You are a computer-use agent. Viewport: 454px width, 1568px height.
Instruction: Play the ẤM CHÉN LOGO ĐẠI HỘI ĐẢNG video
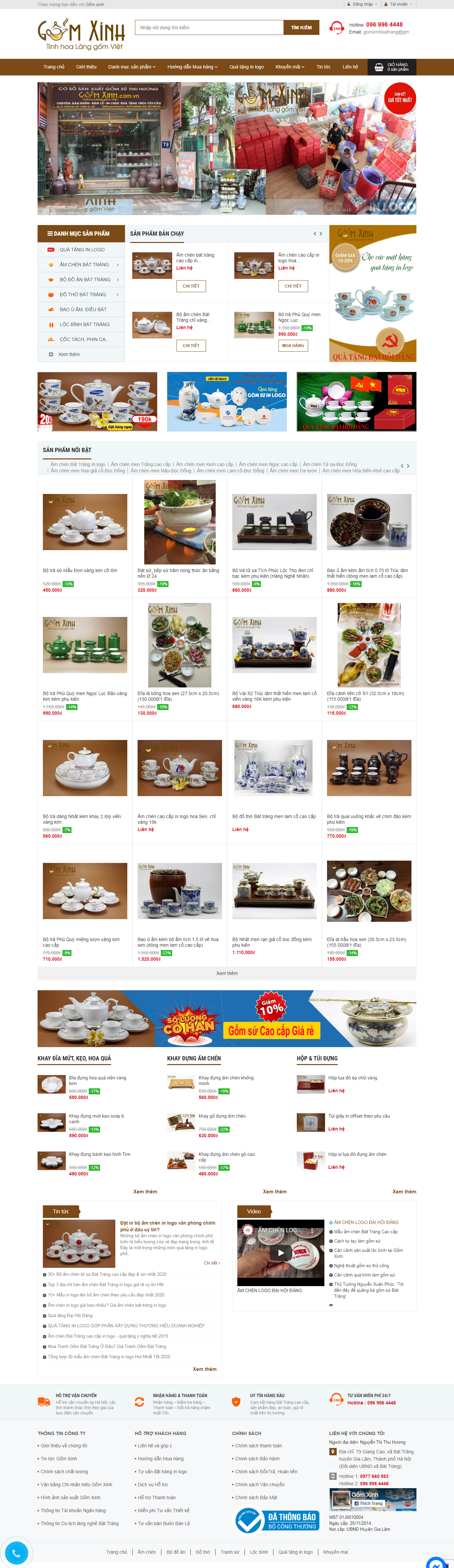281,1253
